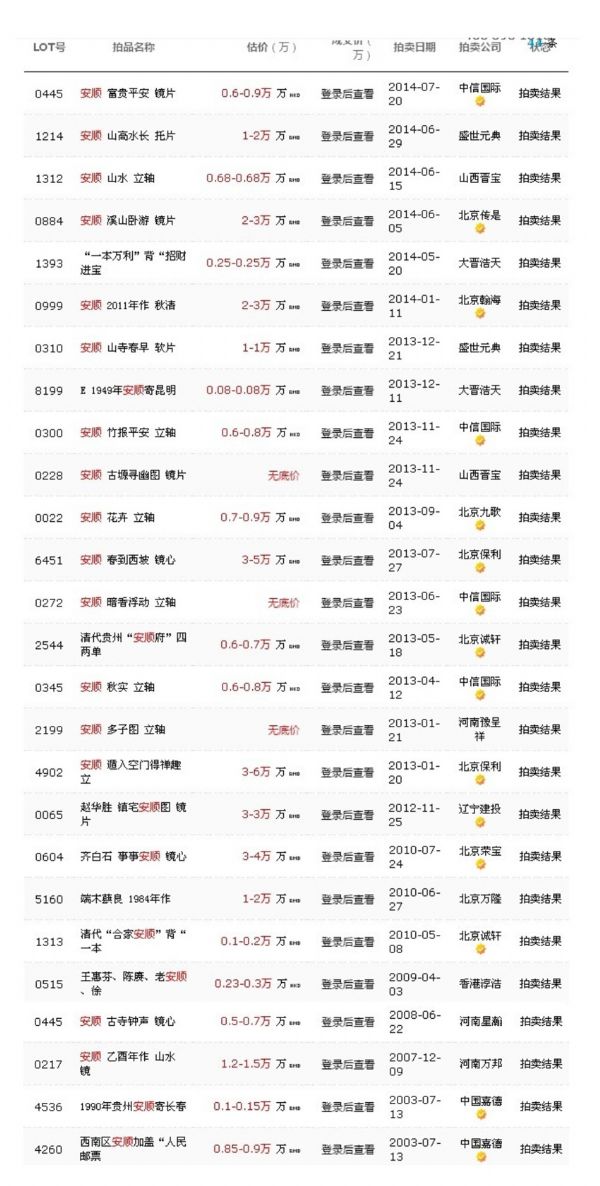This screenshot has height=1186, width=600.
Task: Open auction result for 富贵平安 镜片
Action: pyautogui.click(x=539, y=94)
